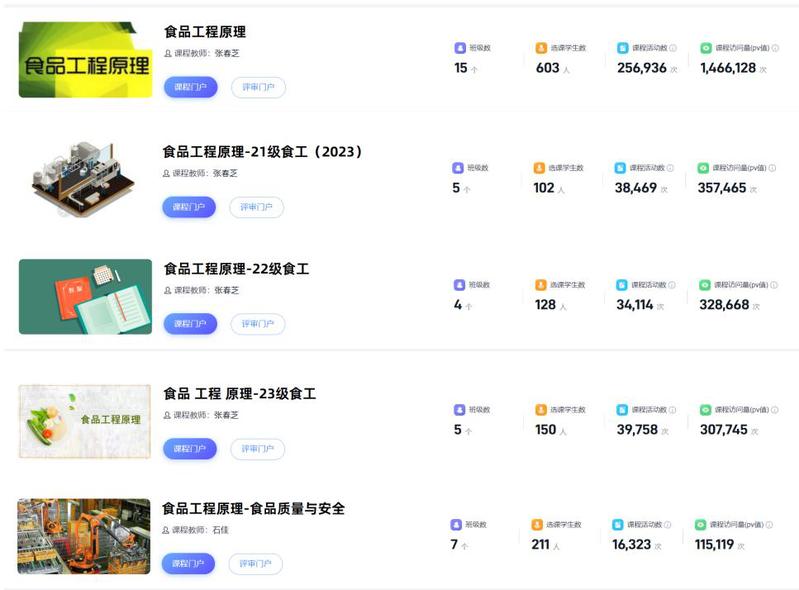Open 课程门户 for 食品工程原理
799x590 pixels.
pyautogui.click(x=190, y=87)
